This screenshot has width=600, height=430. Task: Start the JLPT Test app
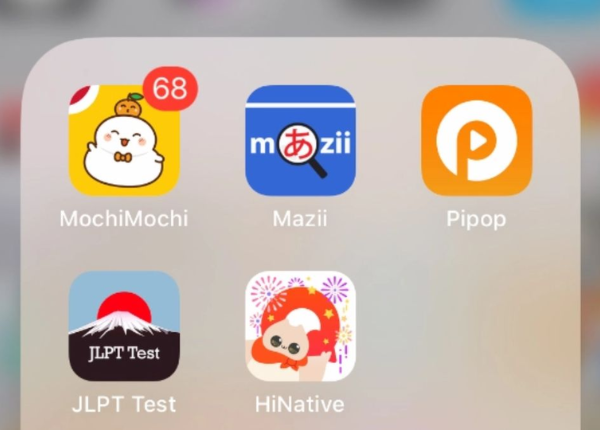pos(124,326)
